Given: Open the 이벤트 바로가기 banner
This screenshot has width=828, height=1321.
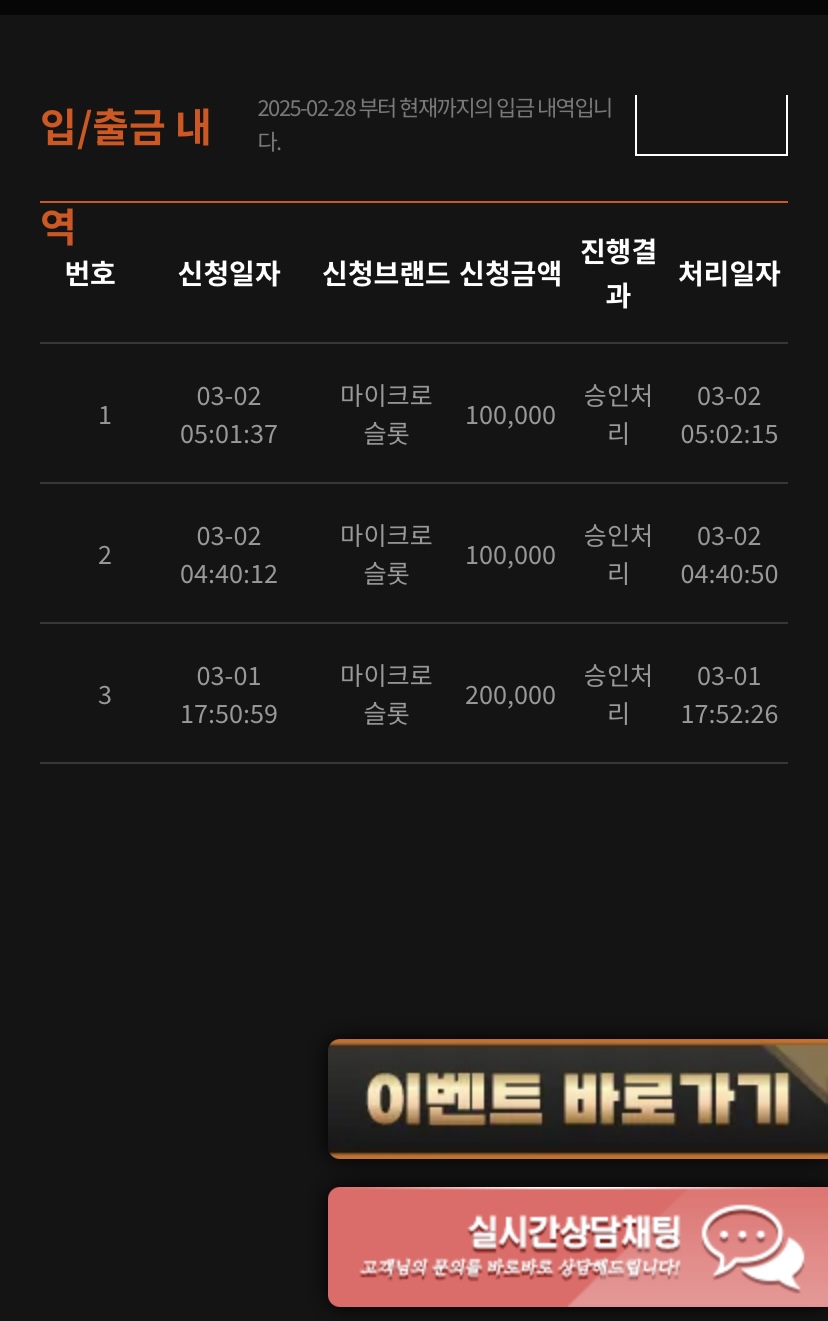Looking at the screenshot, I should (x=577, y=1099).
